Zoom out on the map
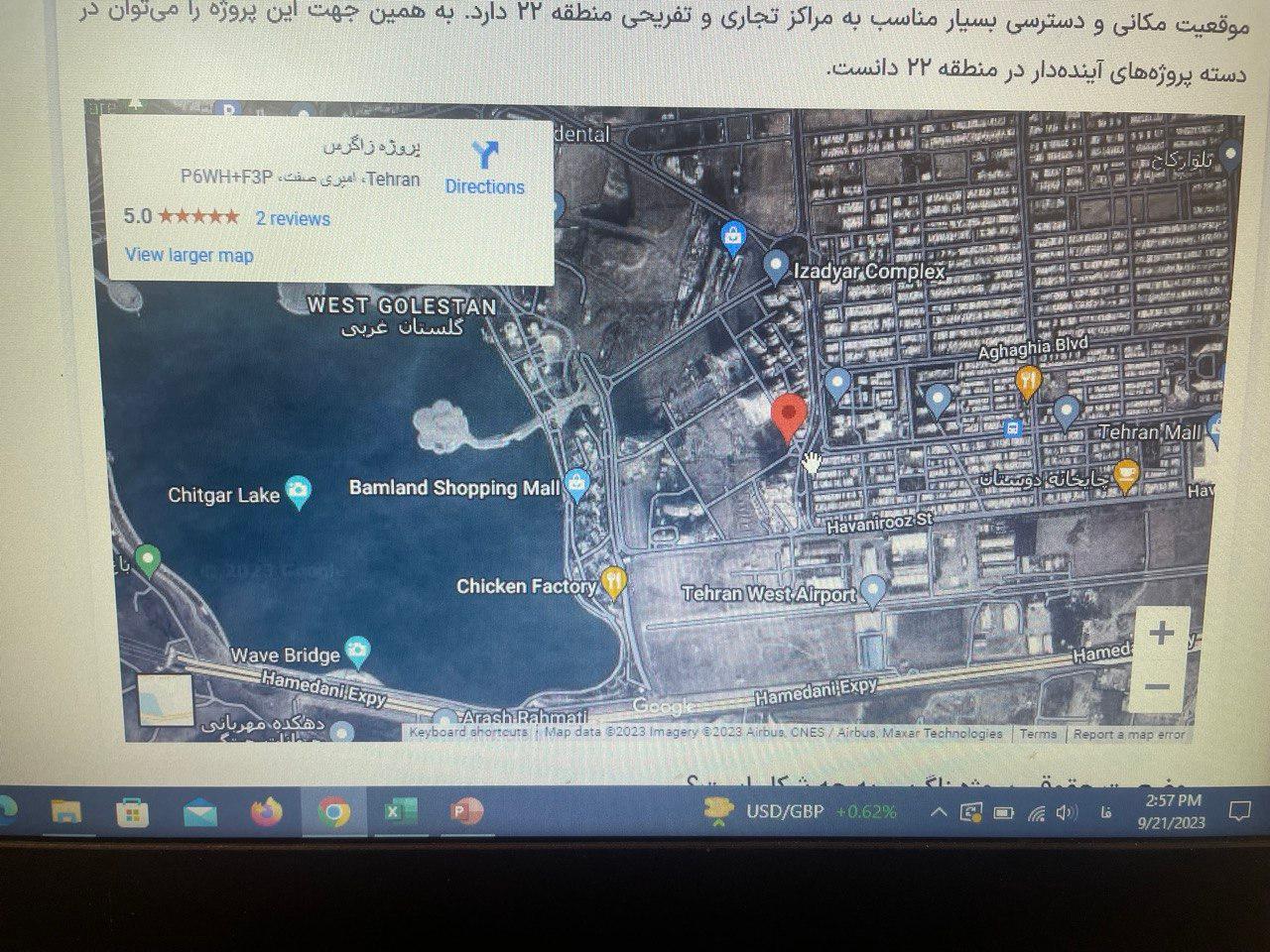Viewport: 1270px width, 952px height. [x=1157, y=686]
